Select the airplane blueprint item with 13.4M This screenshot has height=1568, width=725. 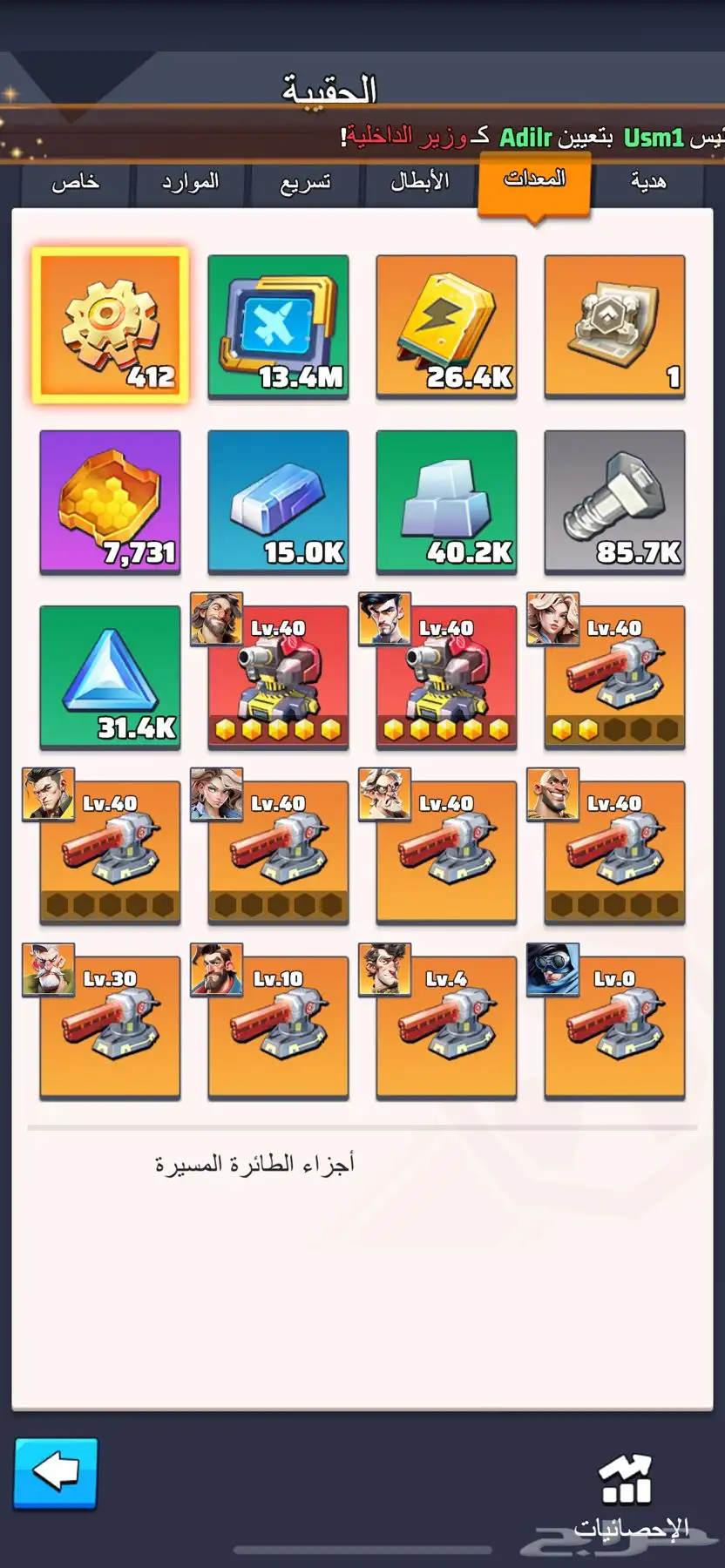(278, 326)
